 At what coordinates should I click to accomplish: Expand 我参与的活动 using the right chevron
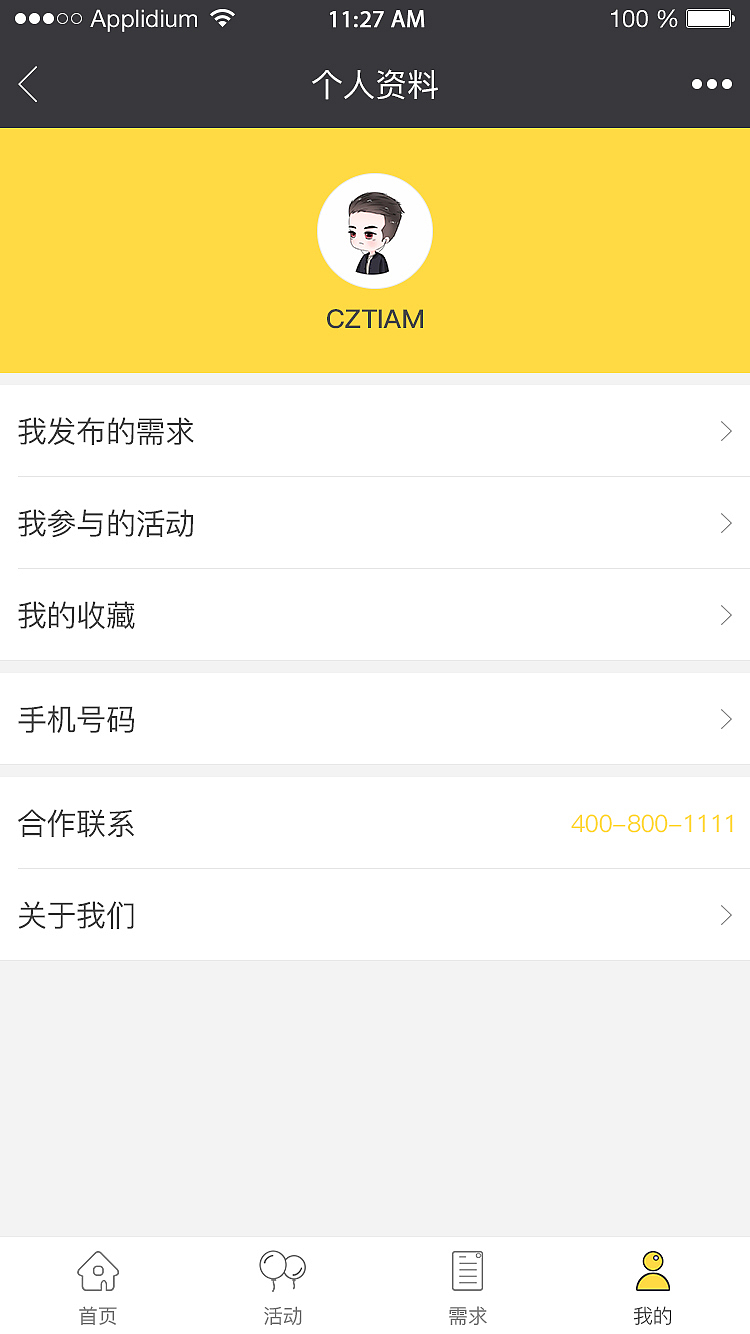point(726,523)
